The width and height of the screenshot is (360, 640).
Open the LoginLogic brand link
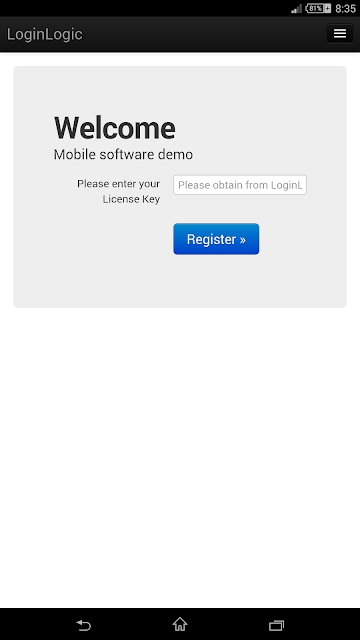tap(44, 34)
